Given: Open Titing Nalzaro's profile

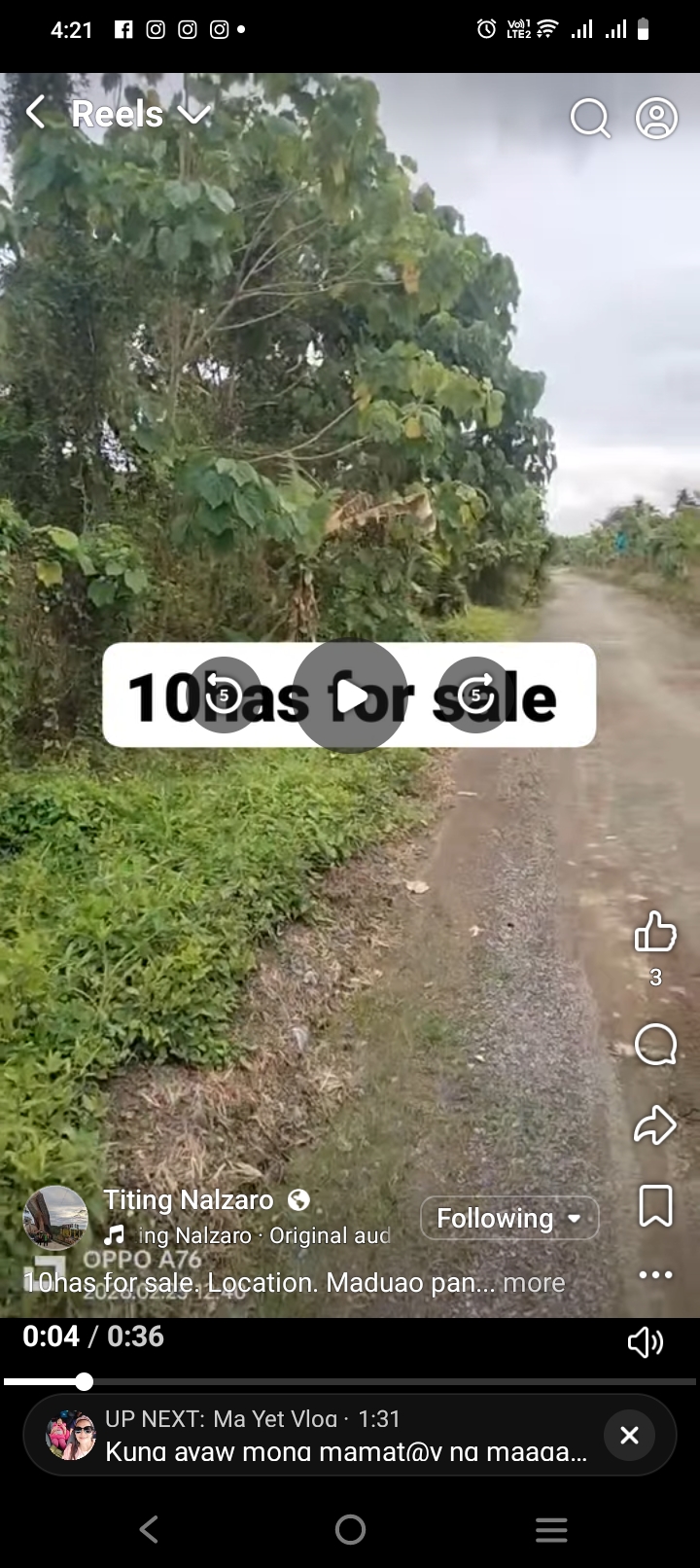Looking at the screenshot, I should tap(189, 1200).
